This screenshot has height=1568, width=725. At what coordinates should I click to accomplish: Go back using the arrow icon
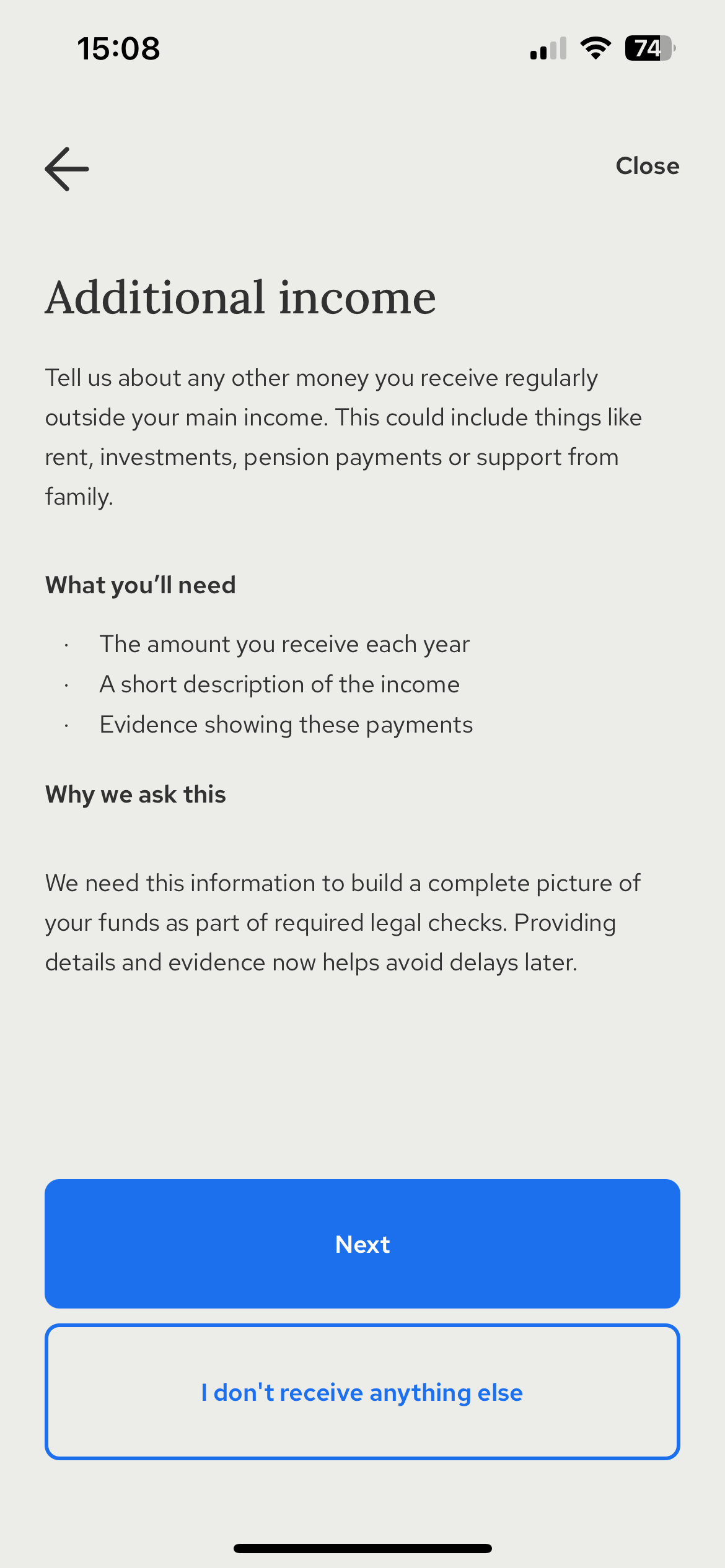67,168
